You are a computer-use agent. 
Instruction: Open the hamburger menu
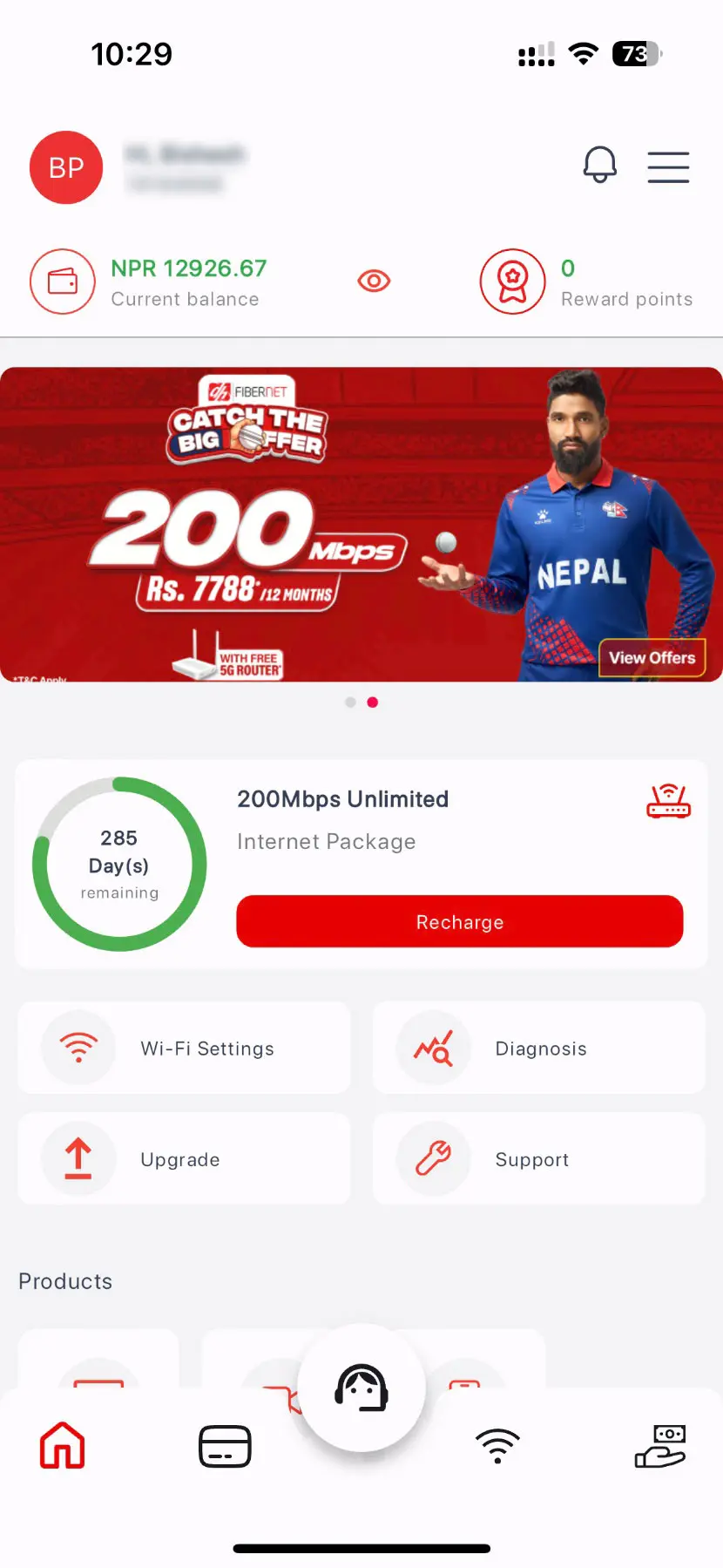pos(668,166)
